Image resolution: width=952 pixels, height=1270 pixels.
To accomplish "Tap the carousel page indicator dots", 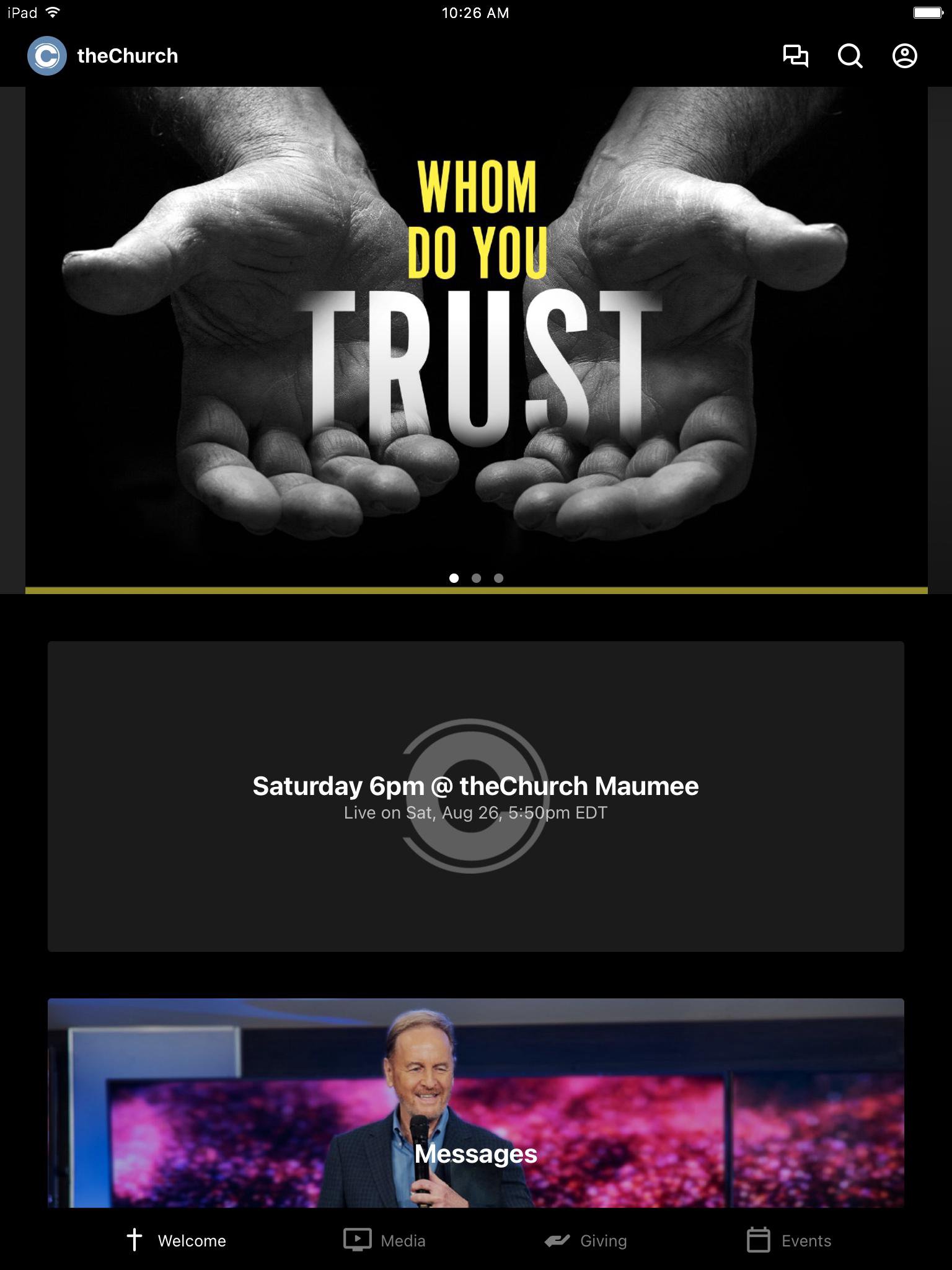I will coord(476,578).
